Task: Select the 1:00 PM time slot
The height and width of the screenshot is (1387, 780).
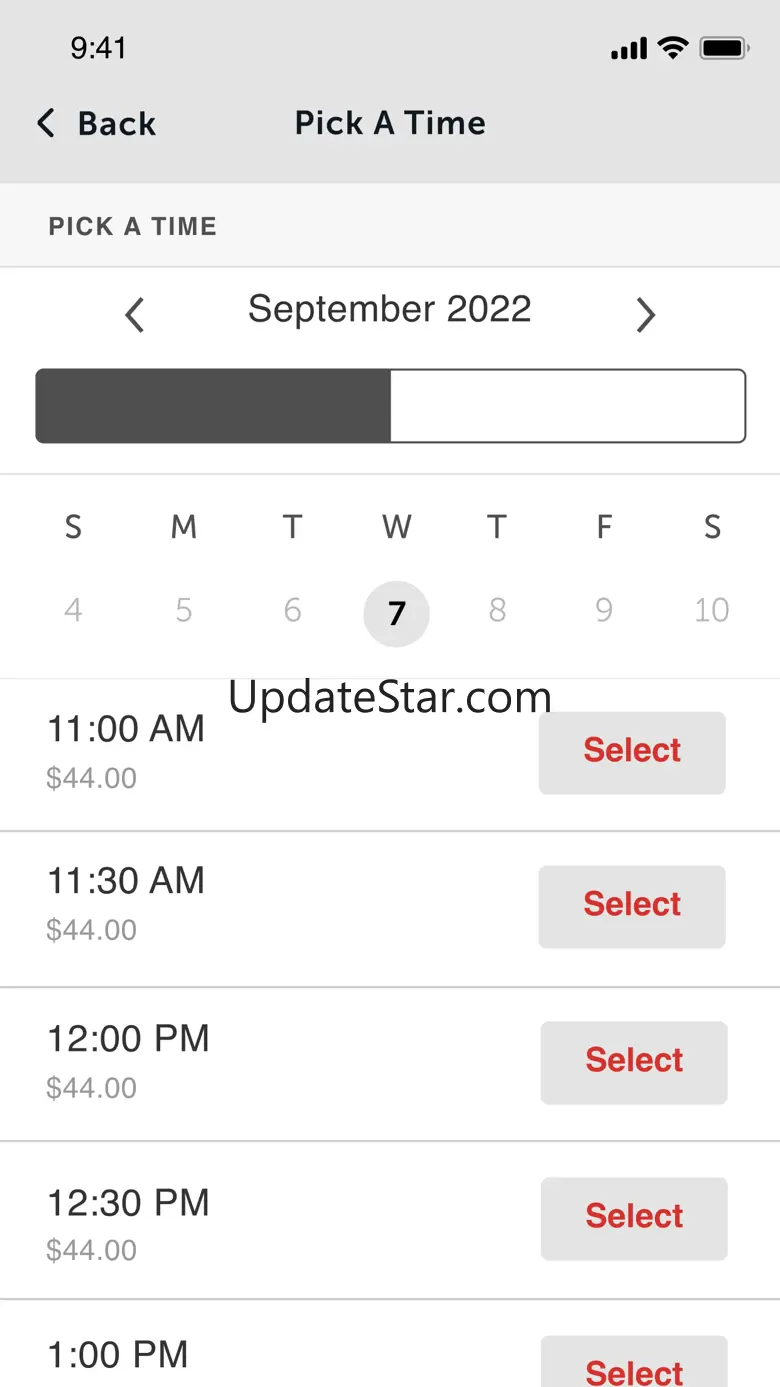Action: pos(634,1362)
